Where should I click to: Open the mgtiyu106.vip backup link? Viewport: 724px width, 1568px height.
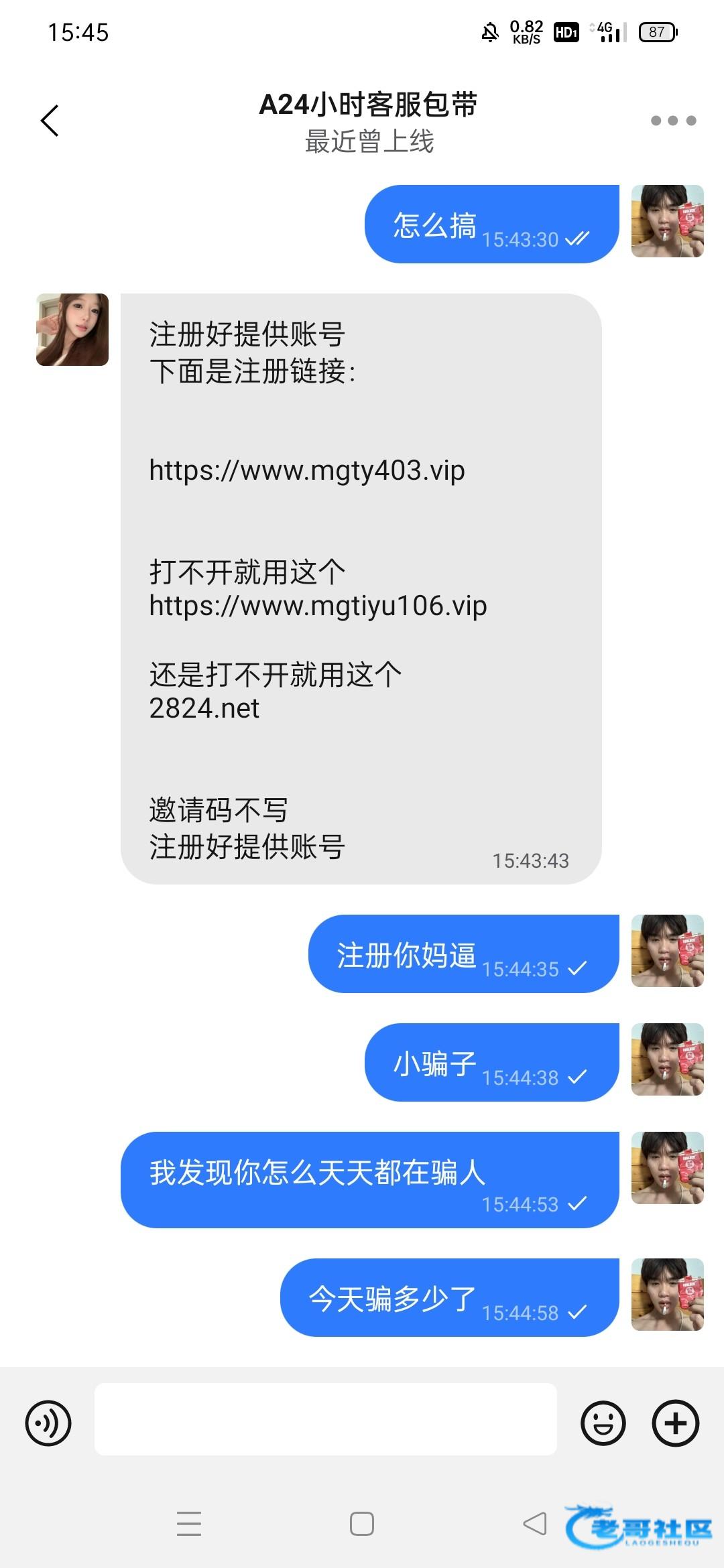pyautogui.click(x=318, y=606)
